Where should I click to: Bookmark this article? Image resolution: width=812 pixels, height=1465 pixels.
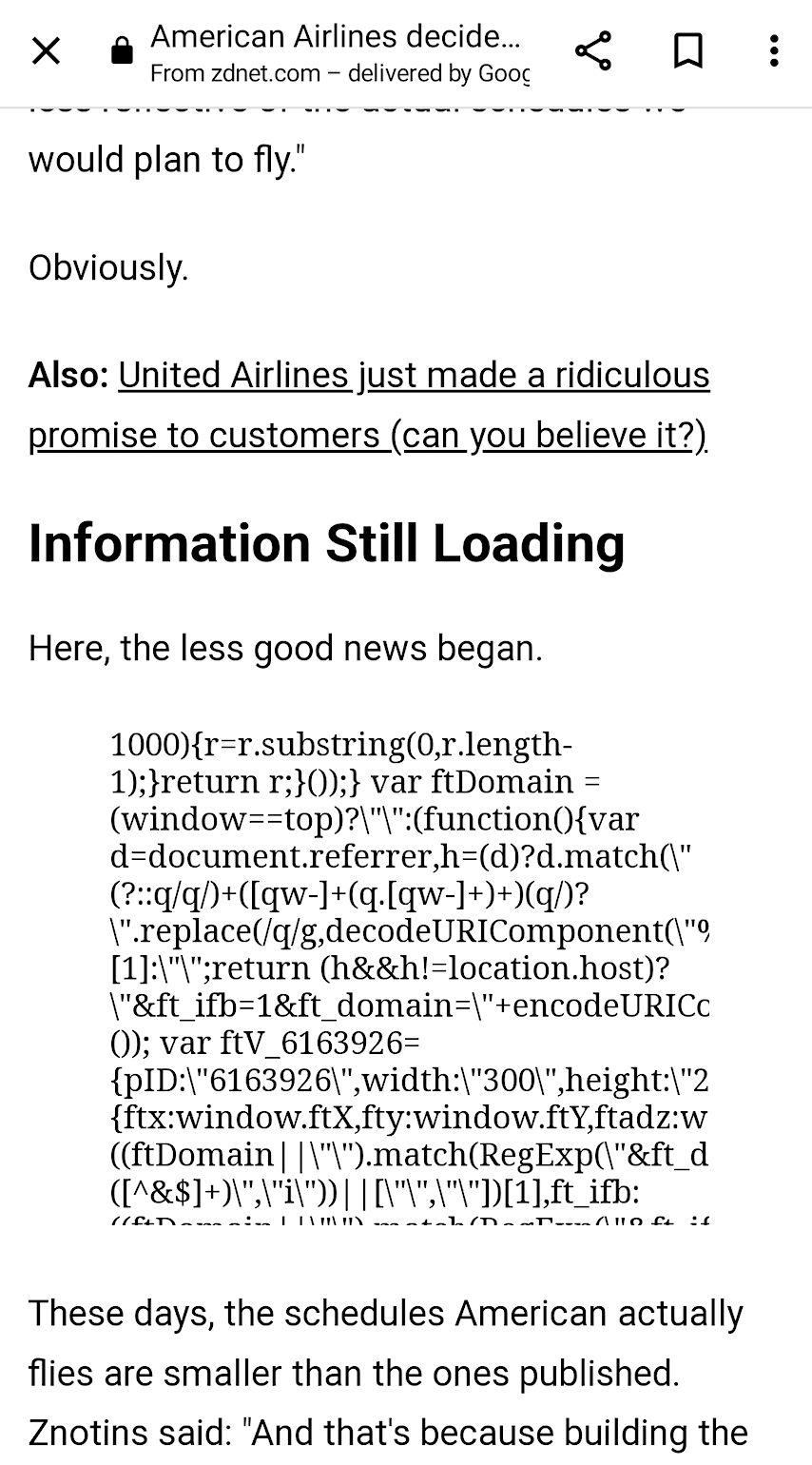coord(687,51)
